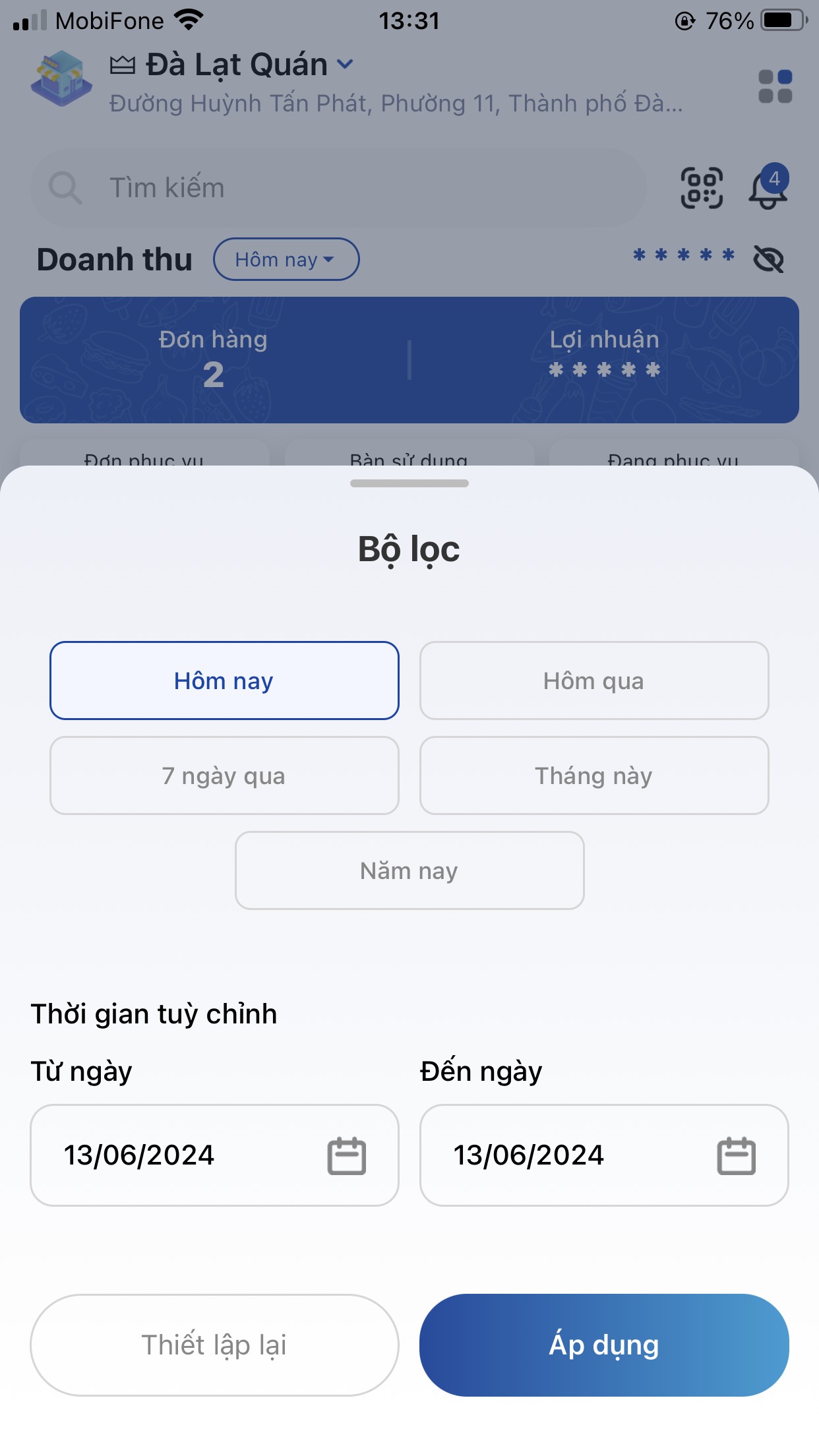
Task: Choose the Hôm qua filter
Action: (x=593, y=681)
